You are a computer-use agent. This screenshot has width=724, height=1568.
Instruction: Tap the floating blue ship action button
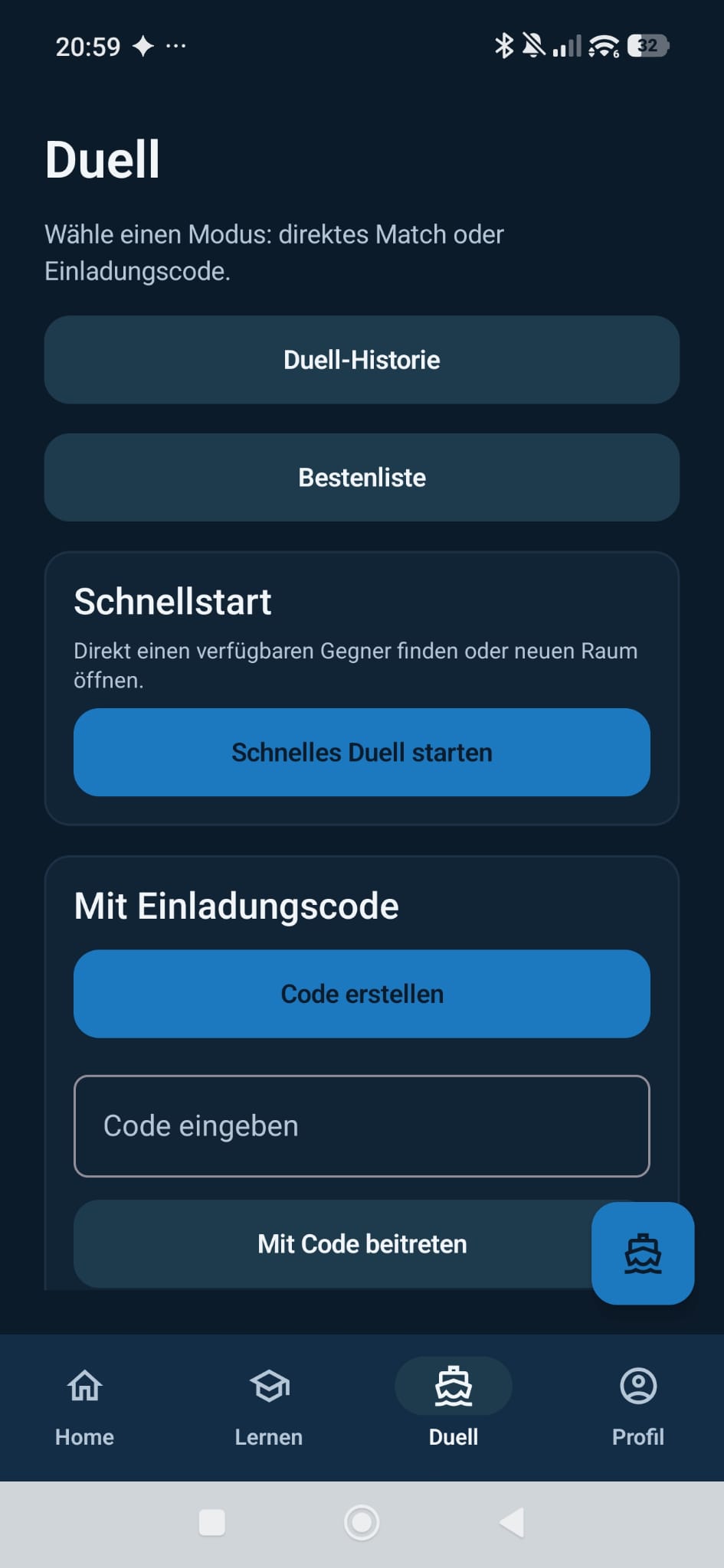[x=642, y=1254]
